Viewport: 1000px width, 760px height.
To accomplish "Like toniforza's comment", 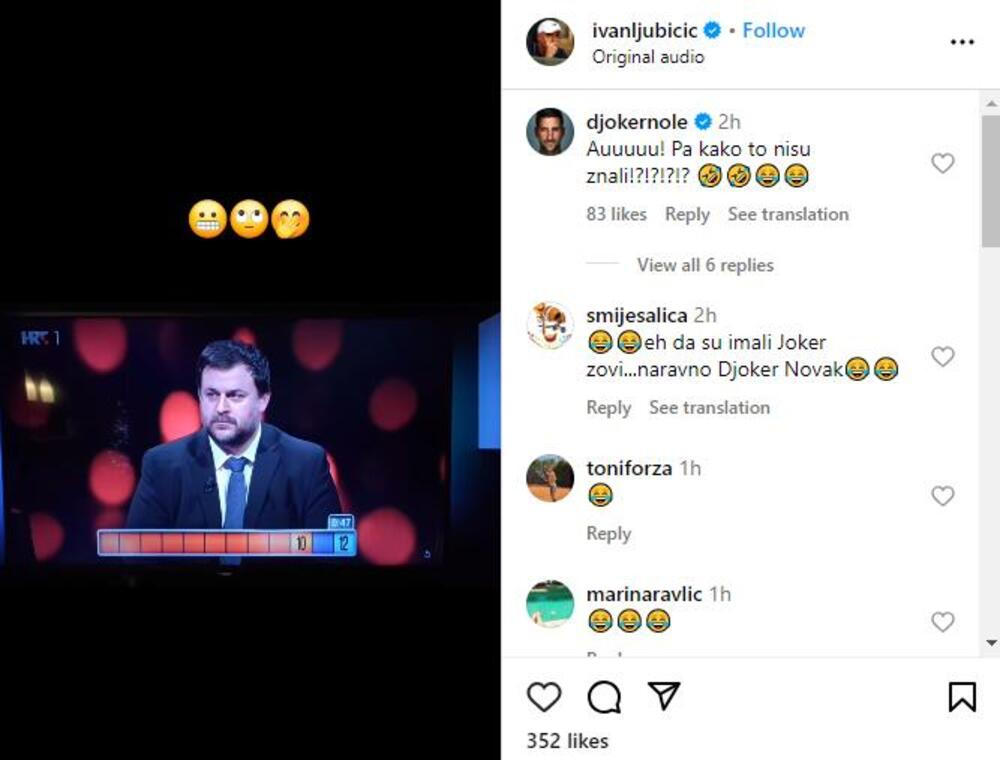I will coord(942,495).
